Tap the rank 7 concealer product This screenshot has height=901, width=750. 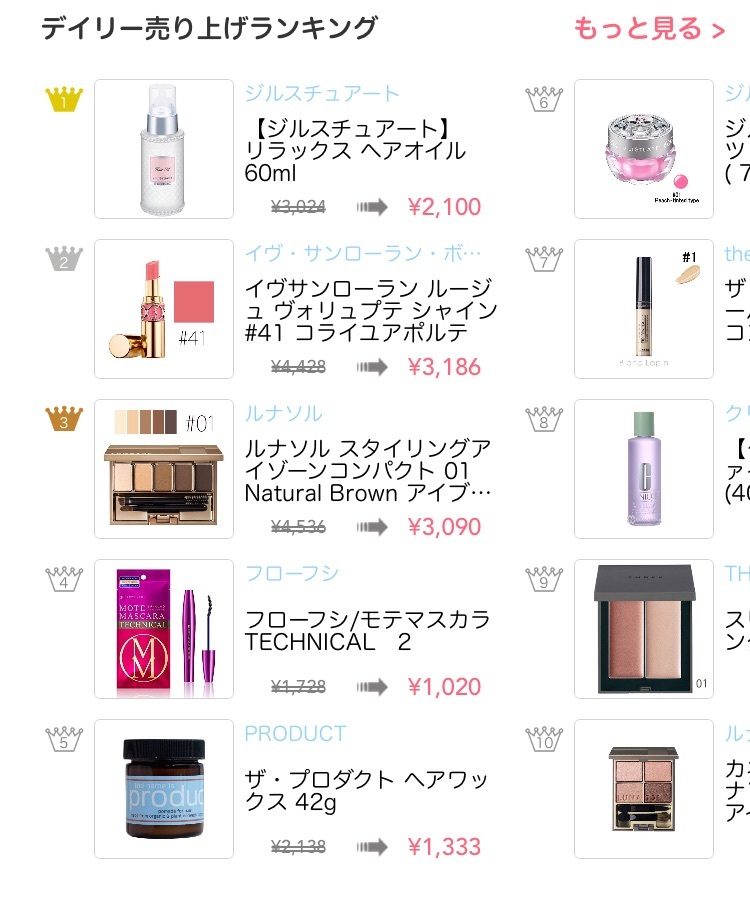pos(644,310)
